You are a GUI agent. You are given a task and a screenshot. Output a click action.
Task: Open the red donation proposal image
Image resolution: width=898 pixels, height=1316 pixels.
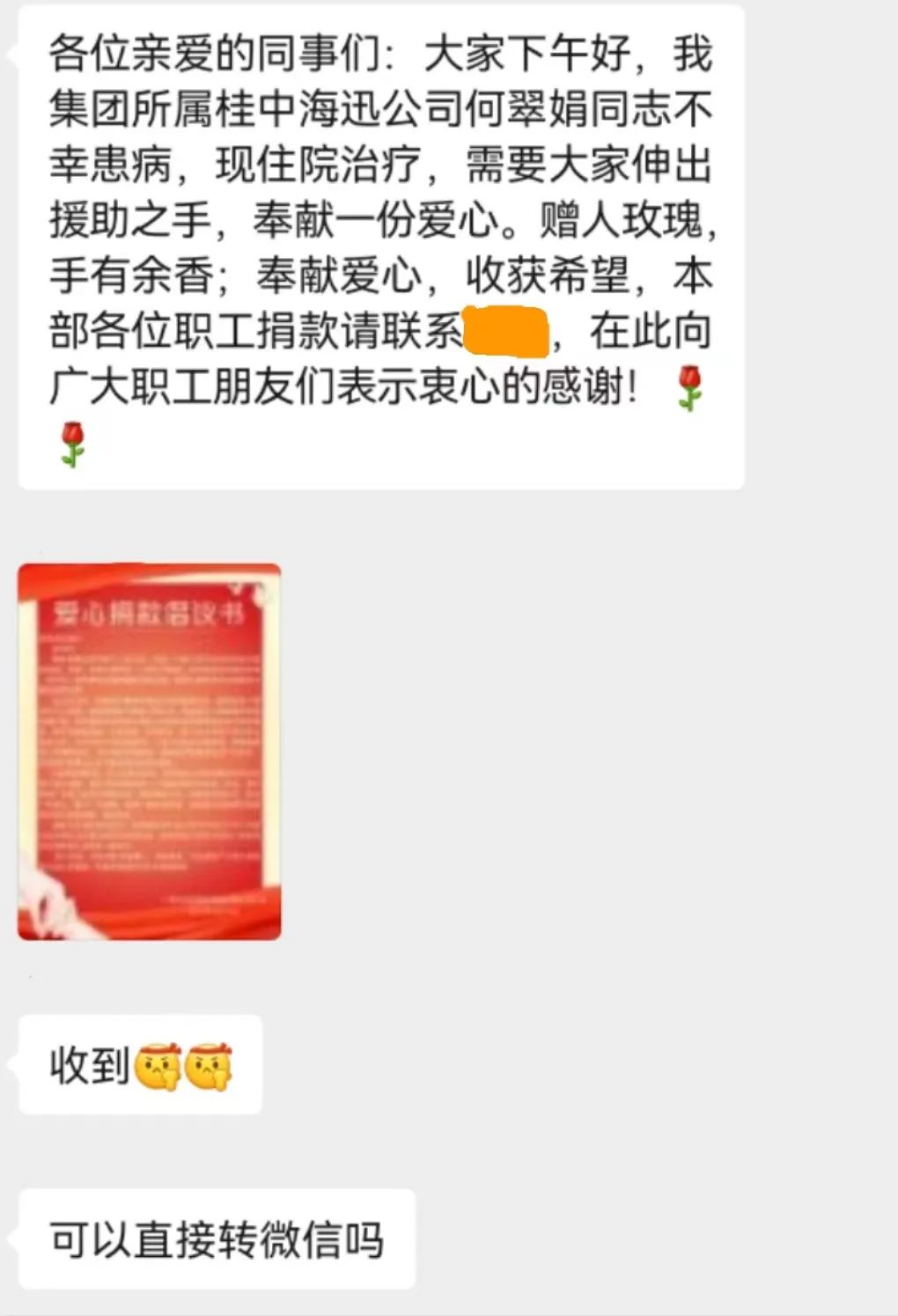pyautogui.click(x=150, y=752)
